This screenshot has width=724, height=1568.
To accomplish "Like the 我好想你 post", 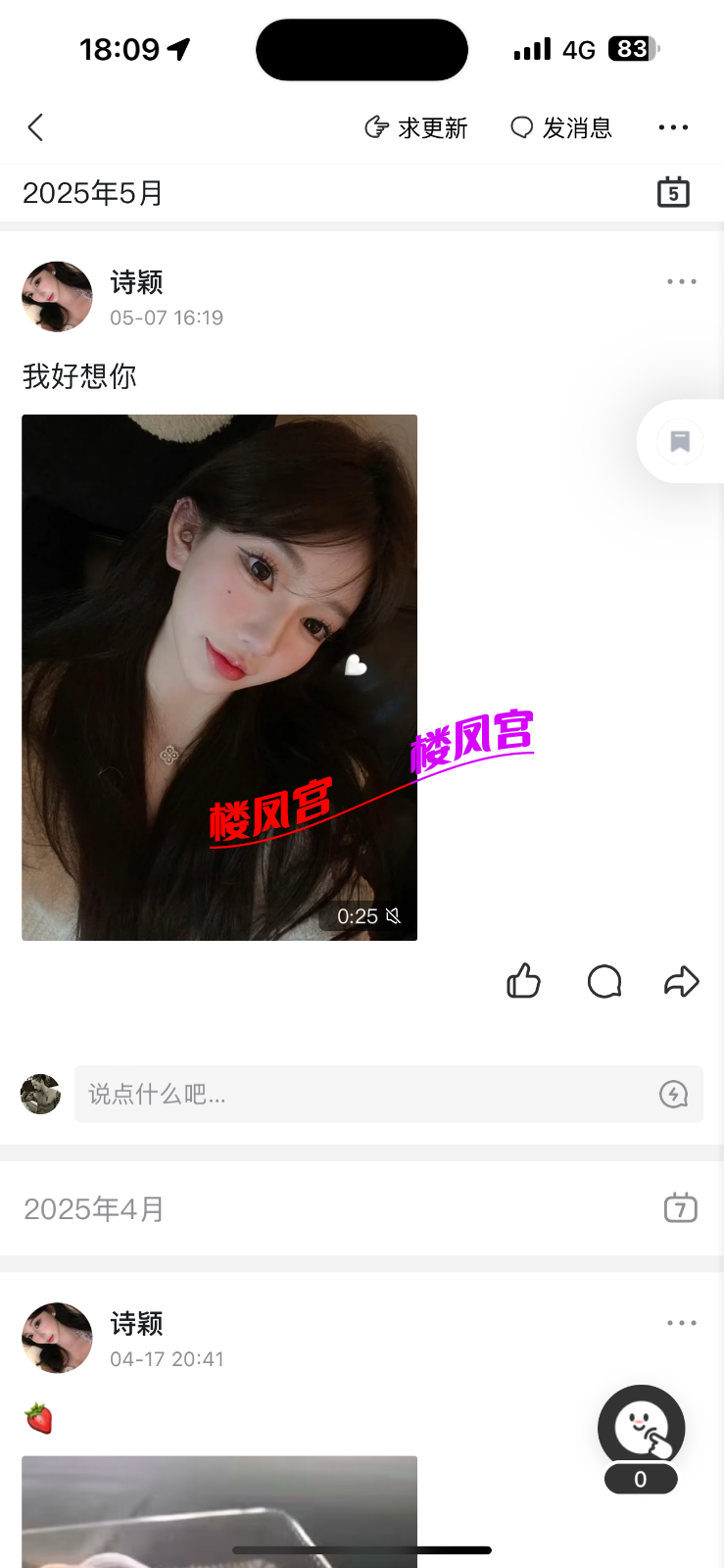I will (x=524, y=981).
